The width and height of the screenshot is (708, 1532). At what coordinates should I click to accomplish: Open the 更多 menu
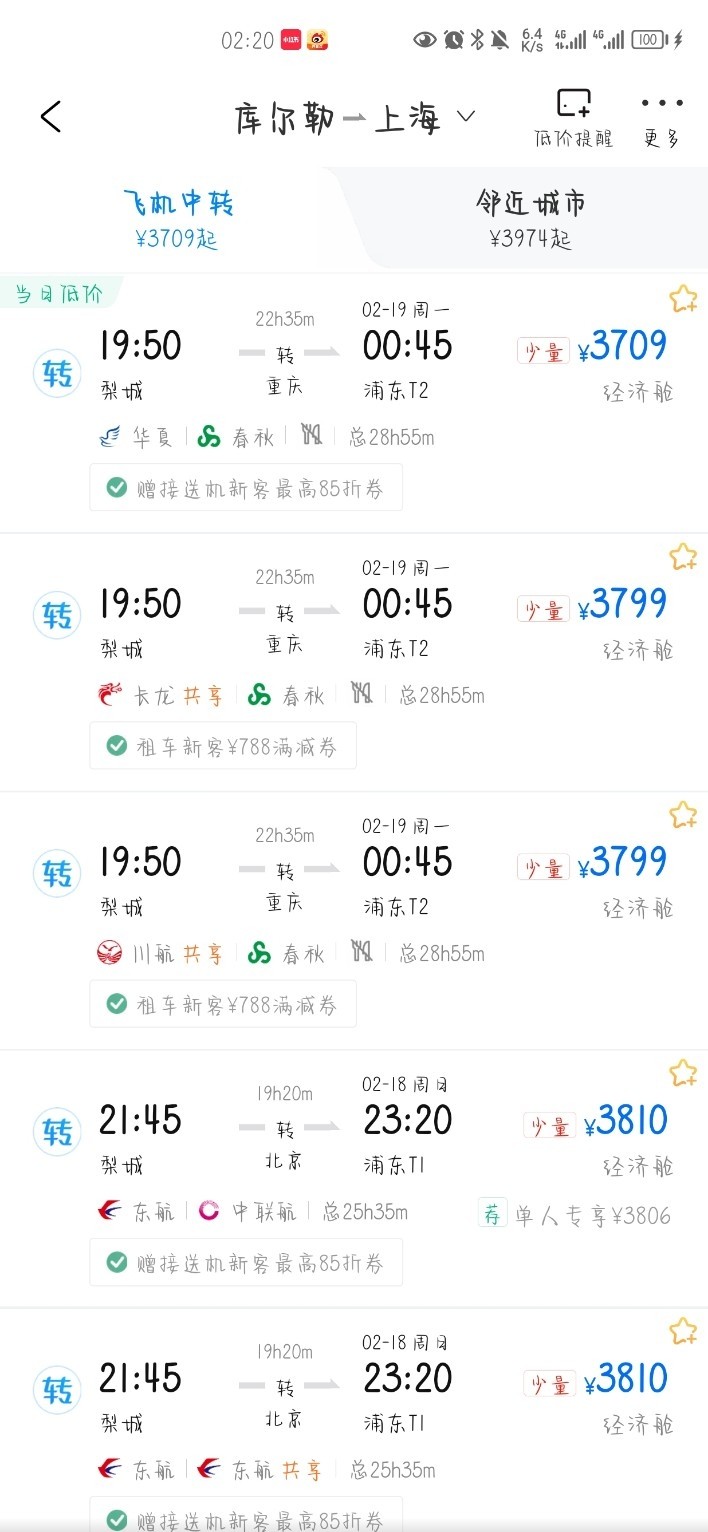(662, 118)
